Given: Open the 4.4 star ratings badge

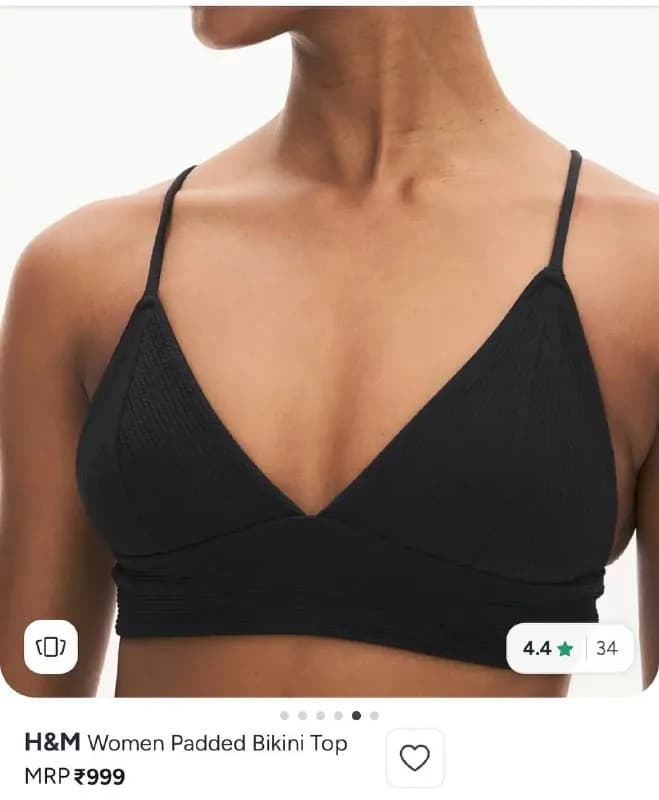Looking at the screenshot, I should pyautogui.click(x=570, y=648).
